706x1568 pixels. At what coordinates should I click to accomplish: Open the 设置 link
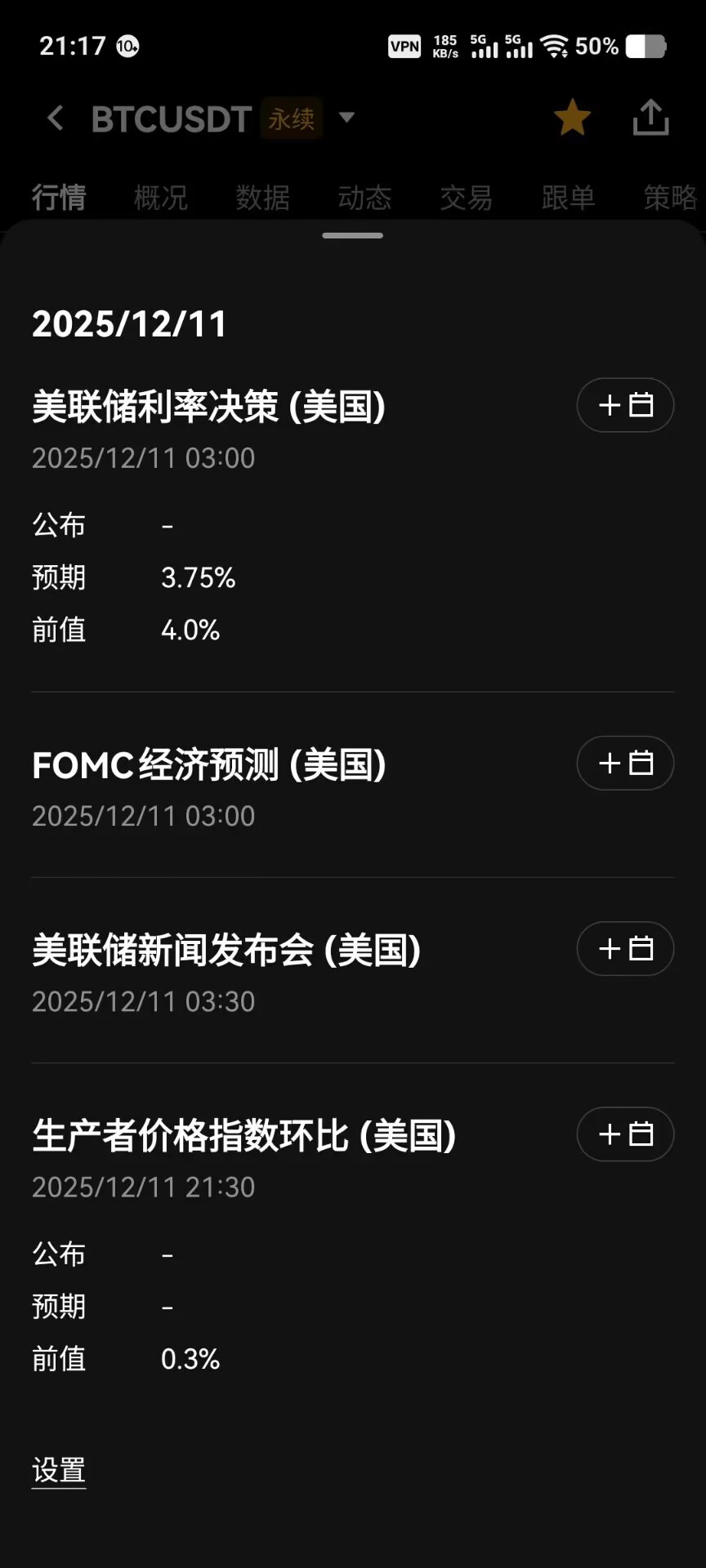[59, 1471]
